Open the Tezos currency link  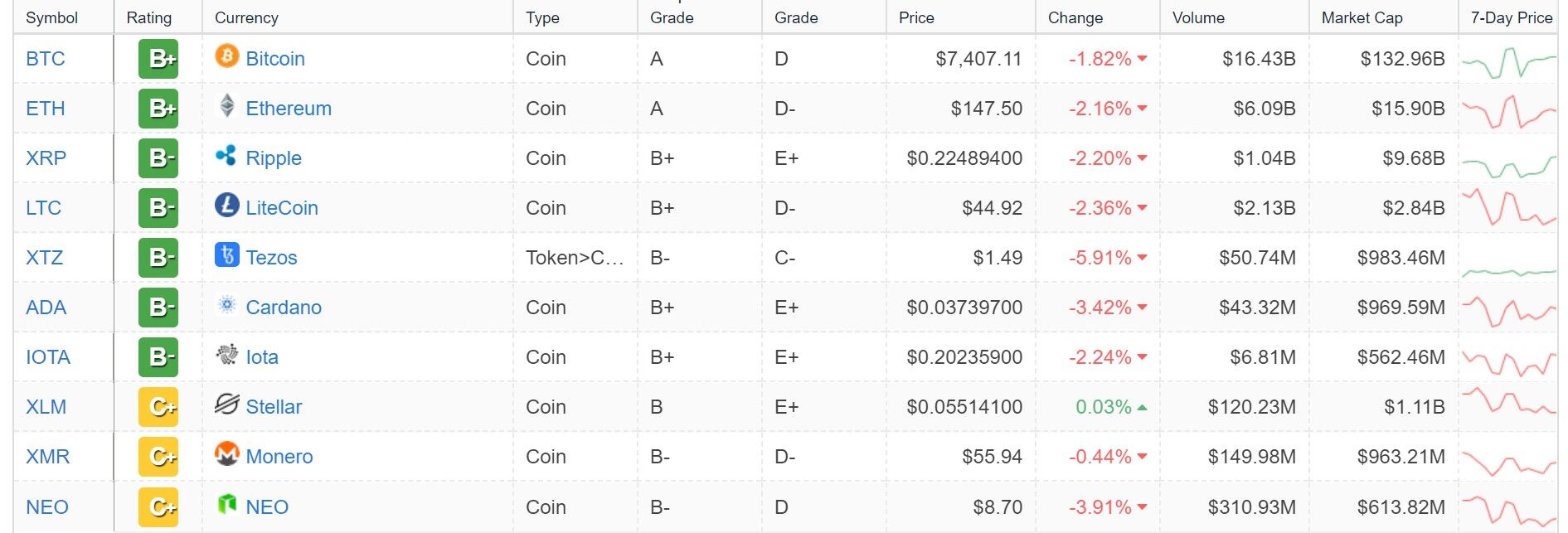pos(271,258)
